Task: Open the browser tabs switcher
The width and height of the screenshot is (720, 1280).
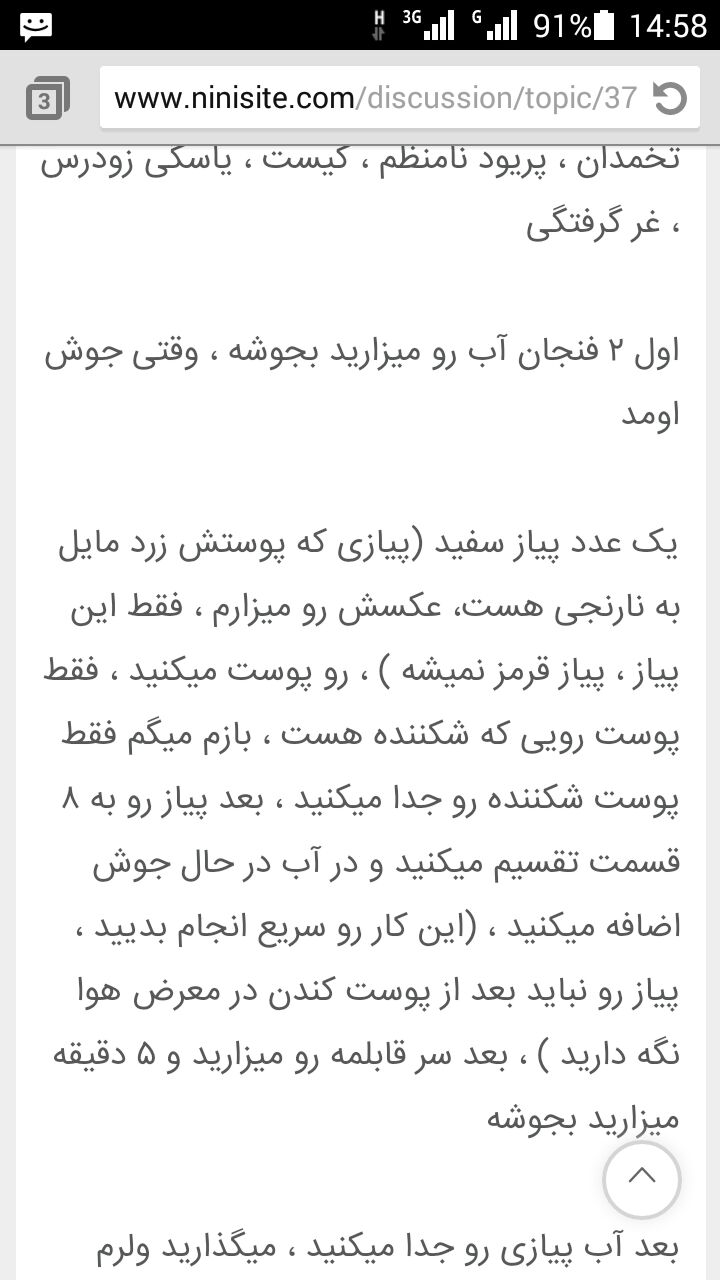Action: point(47,99)
